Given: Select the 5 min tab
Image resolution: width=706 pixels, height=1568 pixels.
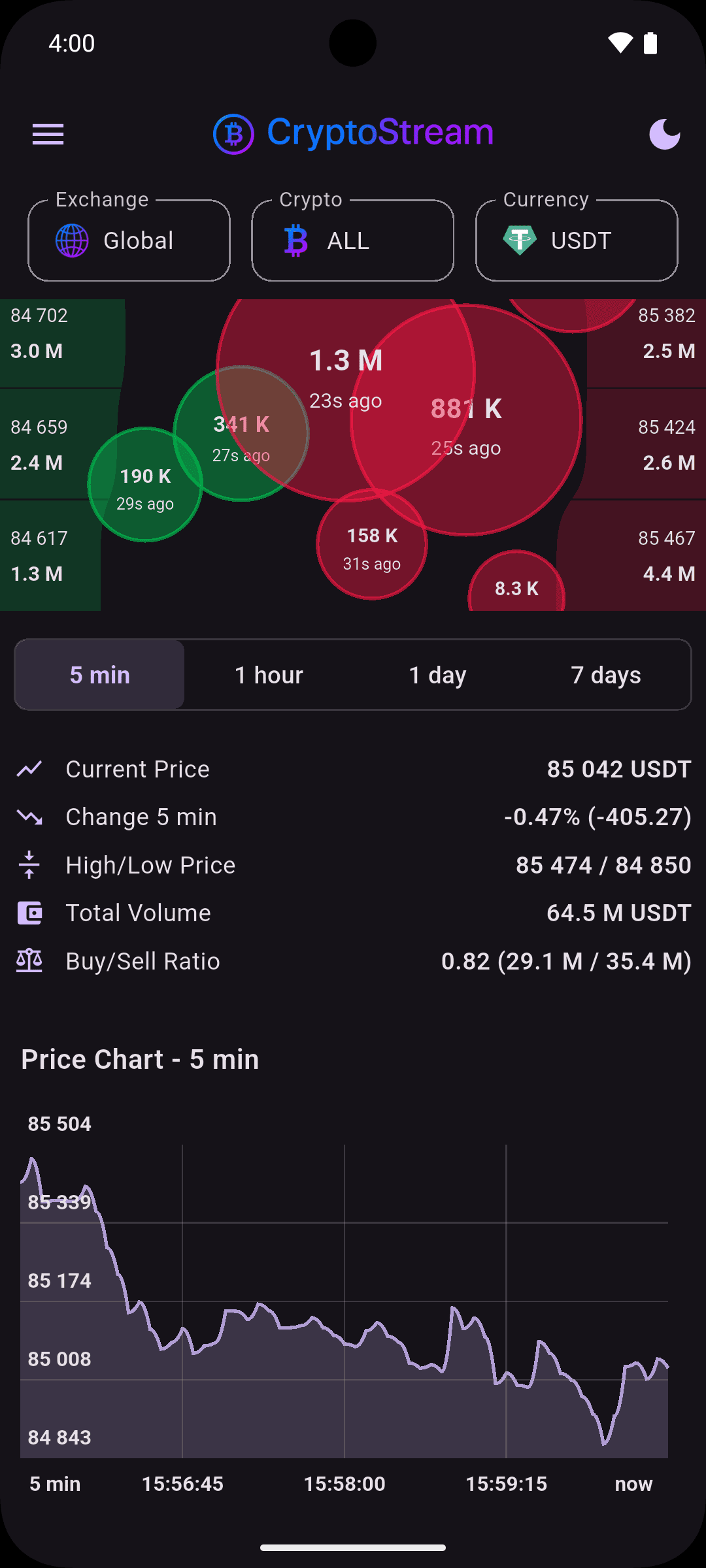Looking at the screenshot, I should [x=99, y=674].
